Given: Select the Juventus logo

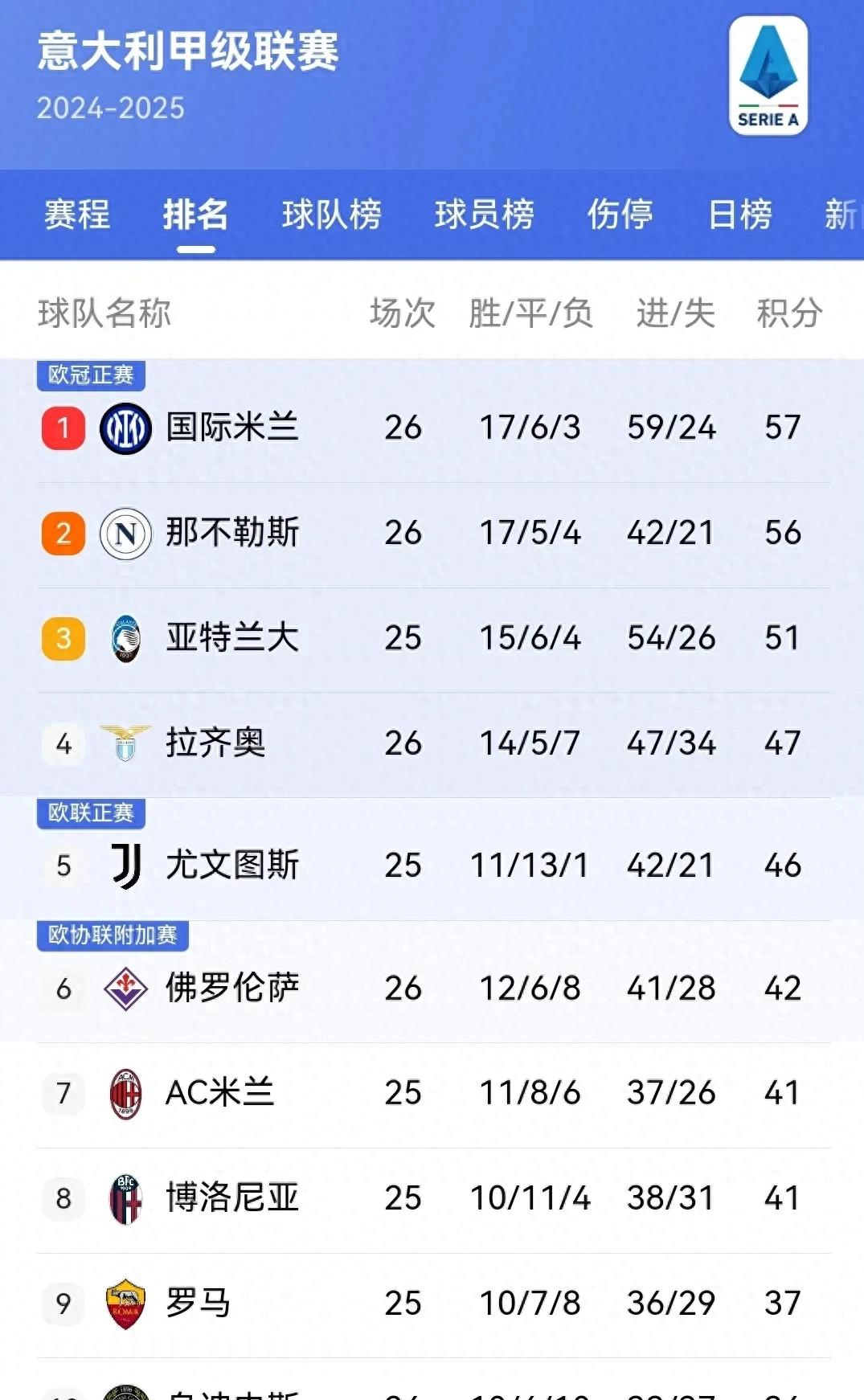Looking at the screenshot, I should point(125,866).
